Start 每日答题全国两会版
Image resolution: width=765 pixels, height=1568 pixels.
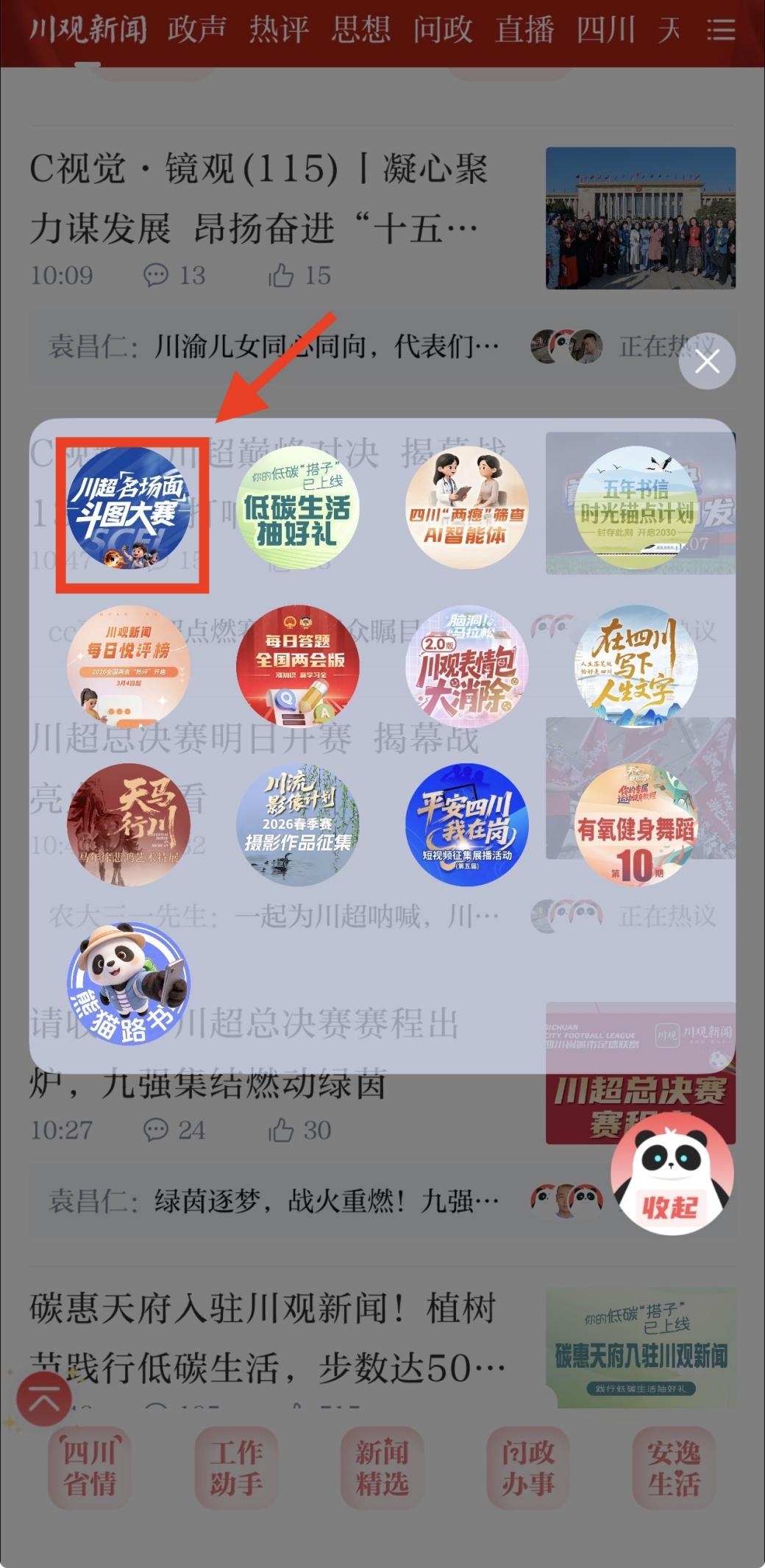pyautogui.click(x=298, y=666)
